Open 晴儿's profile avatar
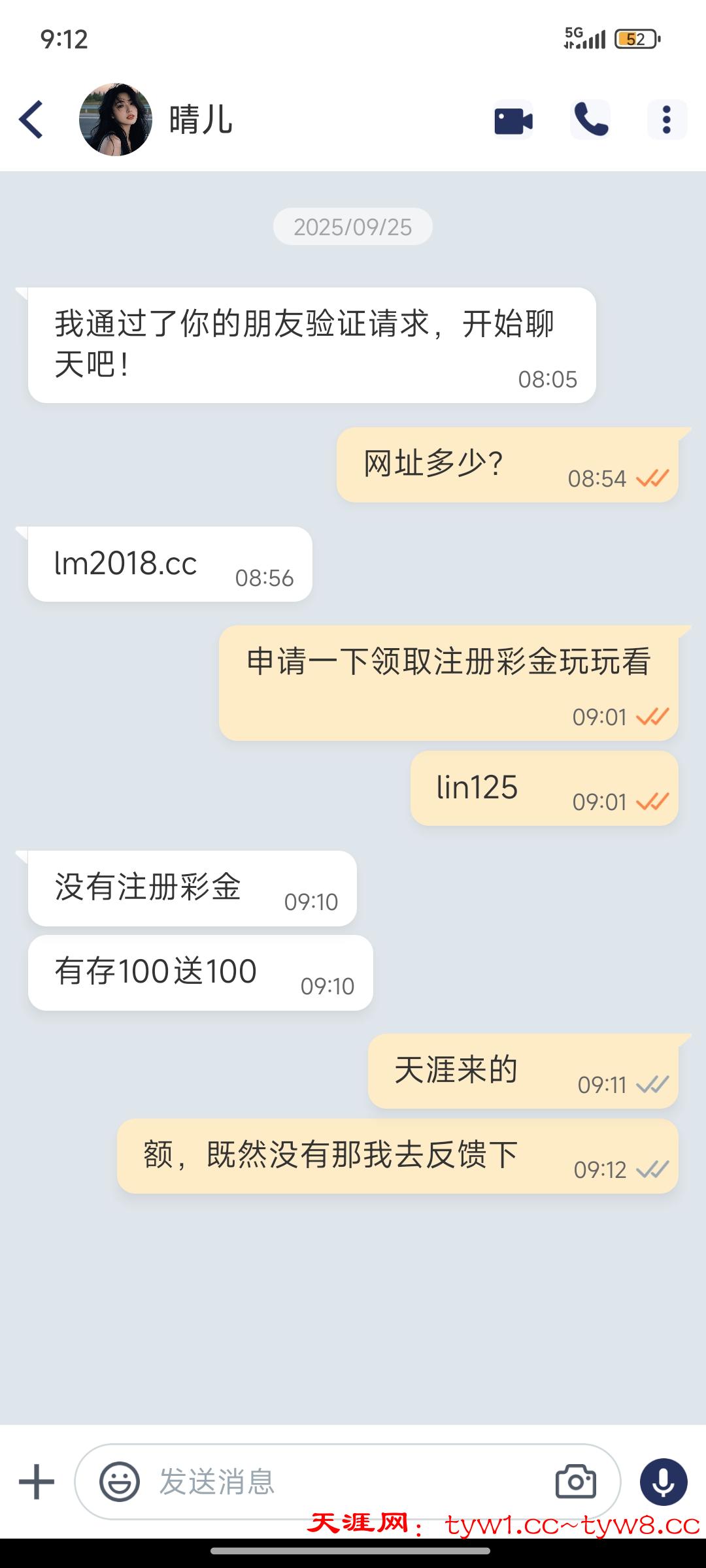 coord(116,120)
